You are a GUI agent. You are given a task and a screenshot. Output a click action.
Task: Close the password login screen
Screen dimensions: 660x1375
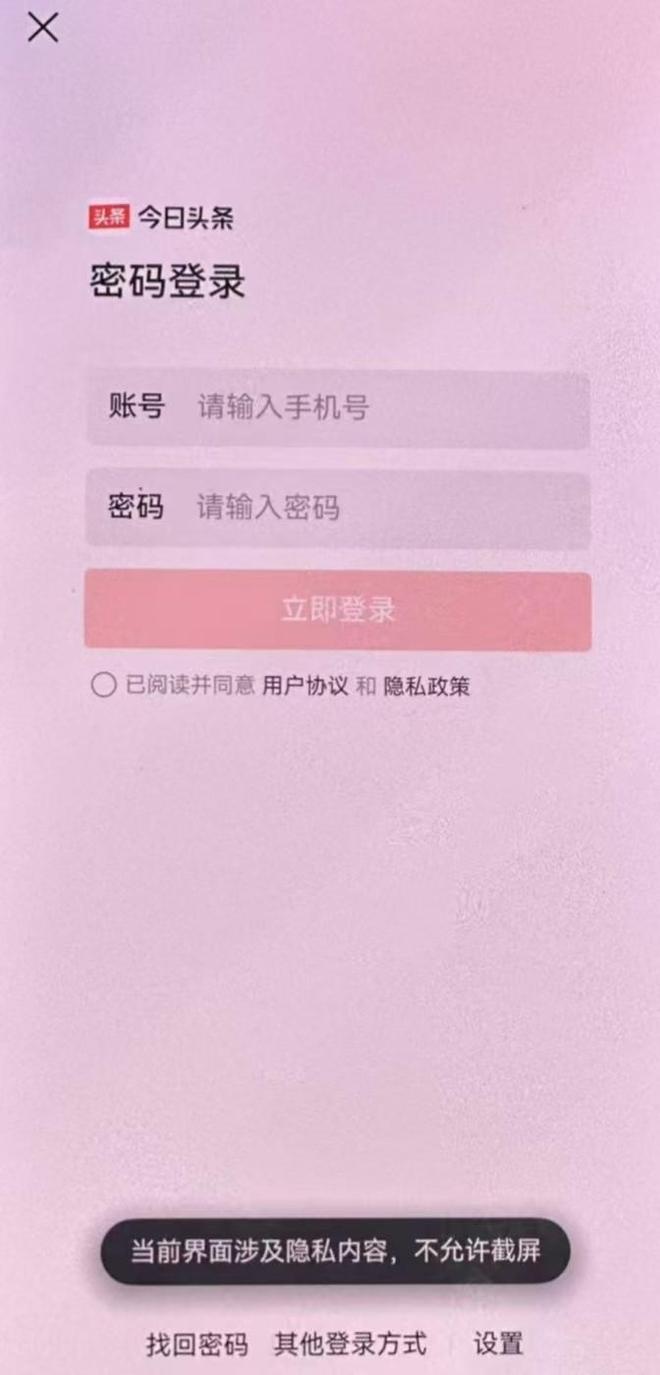[x=43, y=27]
